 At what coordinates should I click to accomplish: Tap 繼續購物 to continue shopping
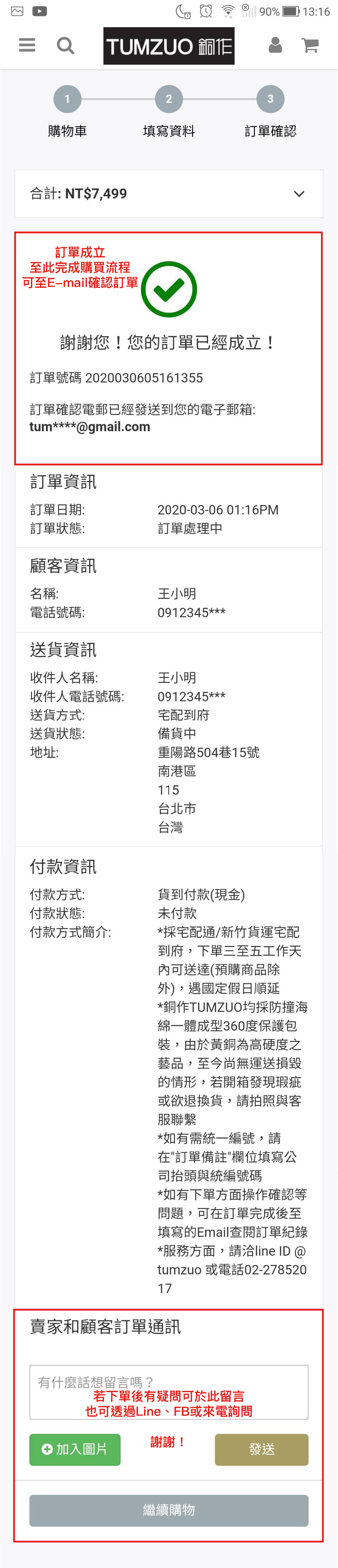click(x=169, y=1510)
